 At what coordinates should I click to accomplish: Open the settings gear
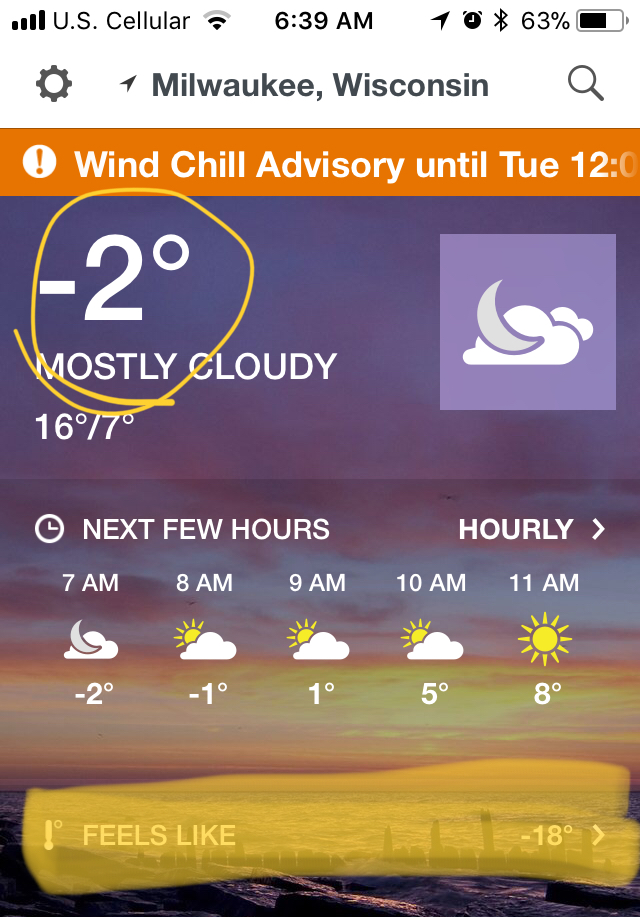pyautogui.click(x=54, y=84)
